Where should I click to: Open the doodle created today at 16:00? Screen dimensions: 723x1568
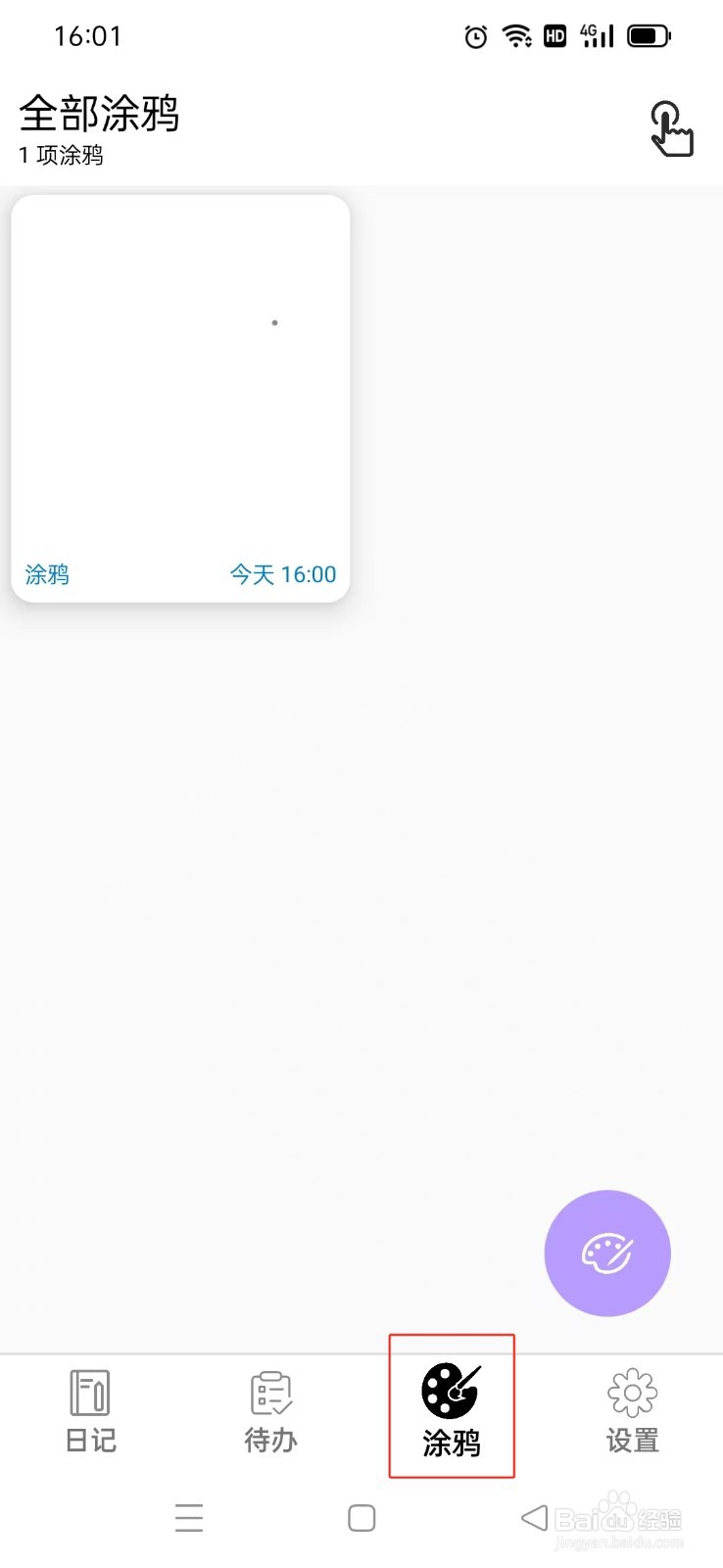(x=179, y=392)
